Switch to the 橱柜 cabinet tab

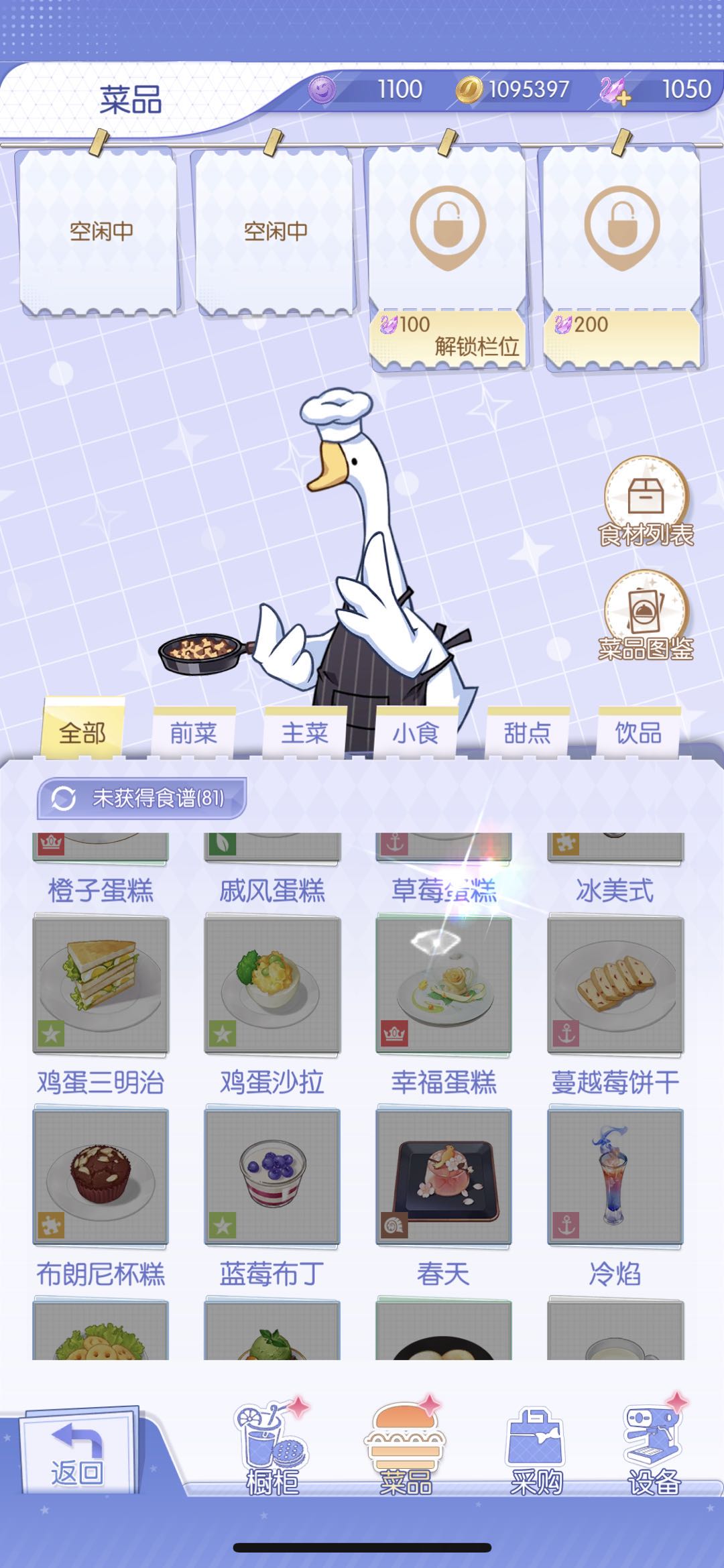(271, 1448)
